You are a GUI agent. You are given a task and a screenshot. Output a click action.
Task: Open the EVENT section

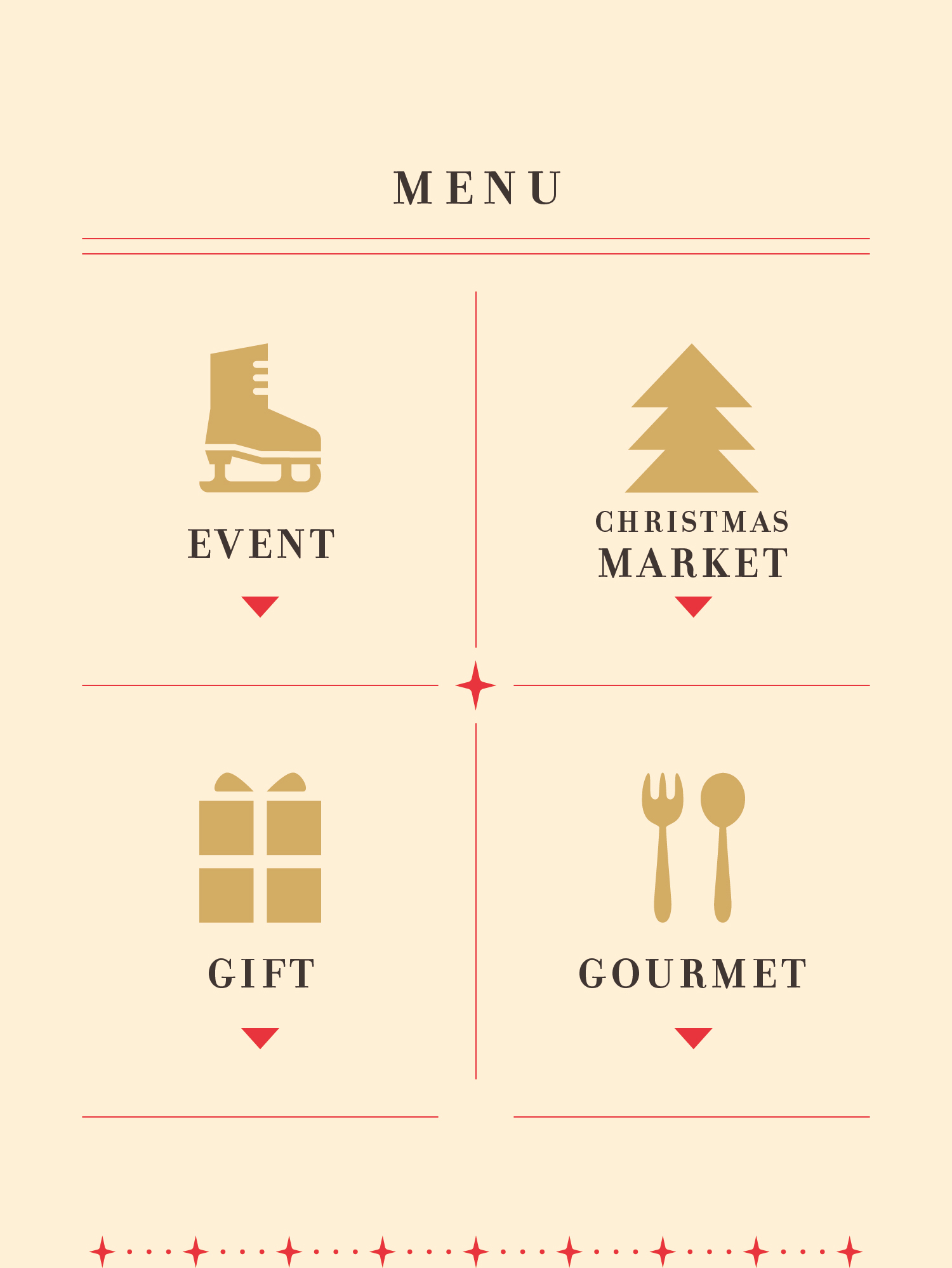click(x=260, y=545)
